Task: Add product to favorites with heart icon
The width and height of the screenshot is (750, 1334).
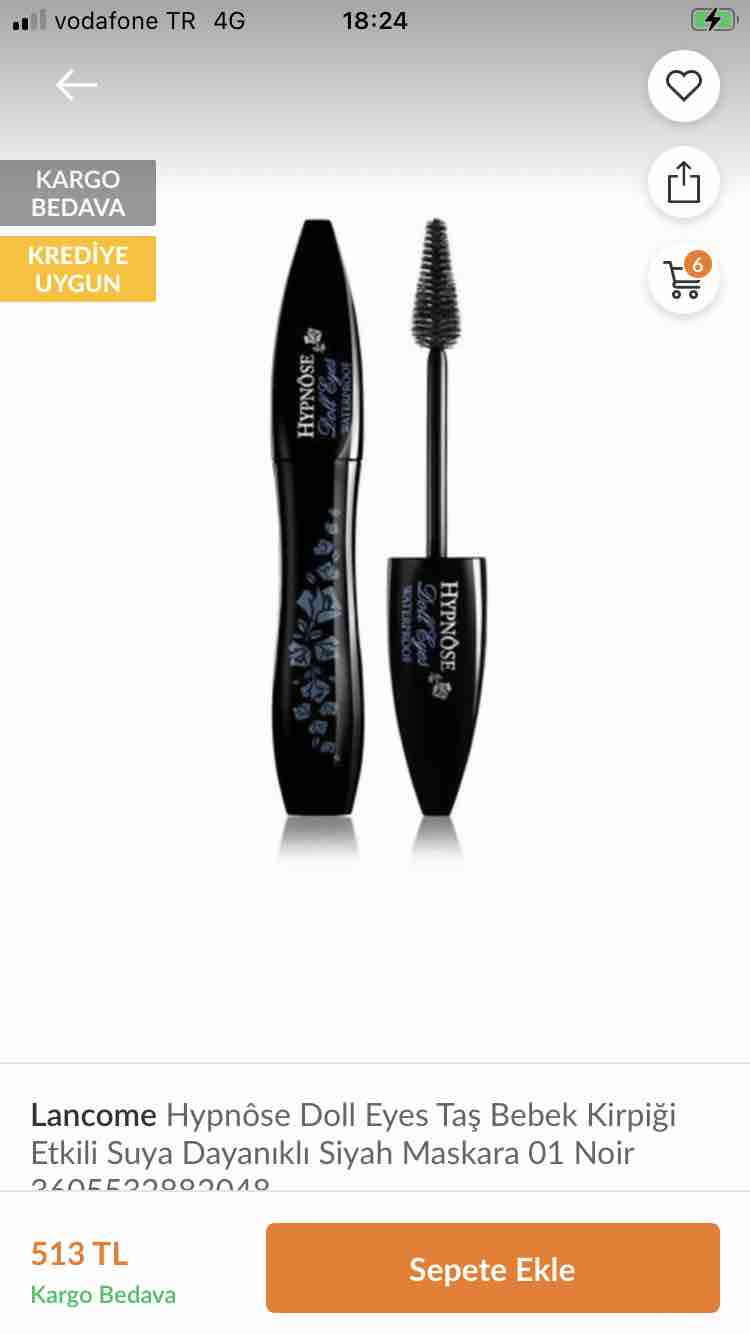Action: click(x=684, y=86)
